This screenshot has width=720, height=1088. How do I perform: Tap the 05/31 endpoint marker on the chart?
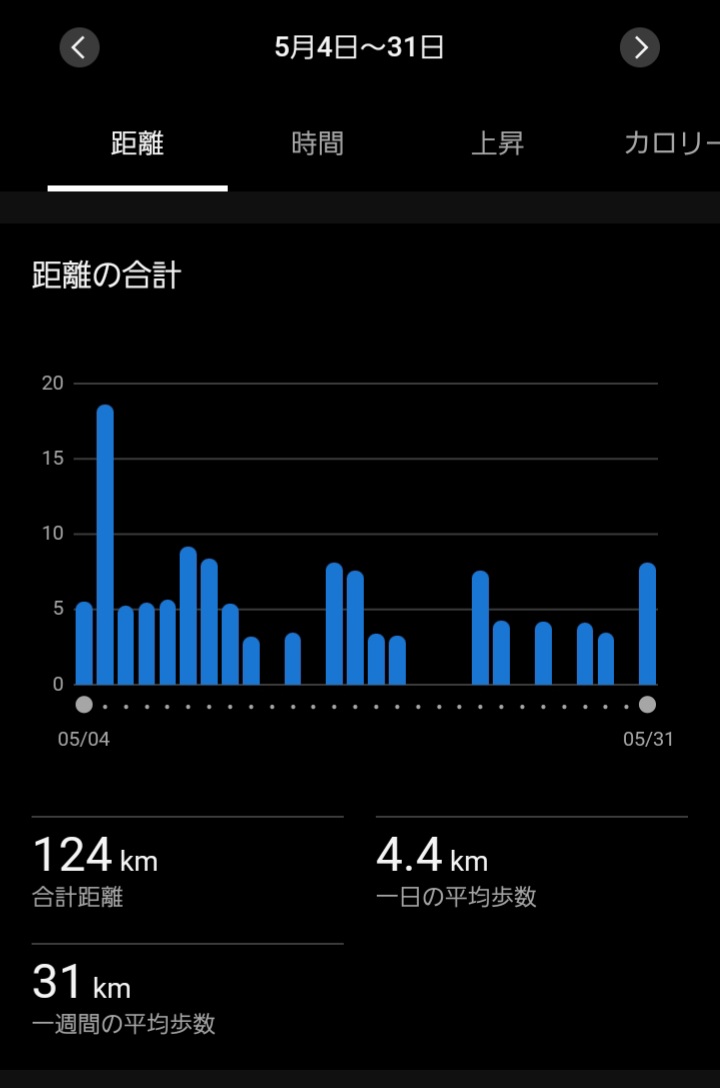[x=647, y=705]
